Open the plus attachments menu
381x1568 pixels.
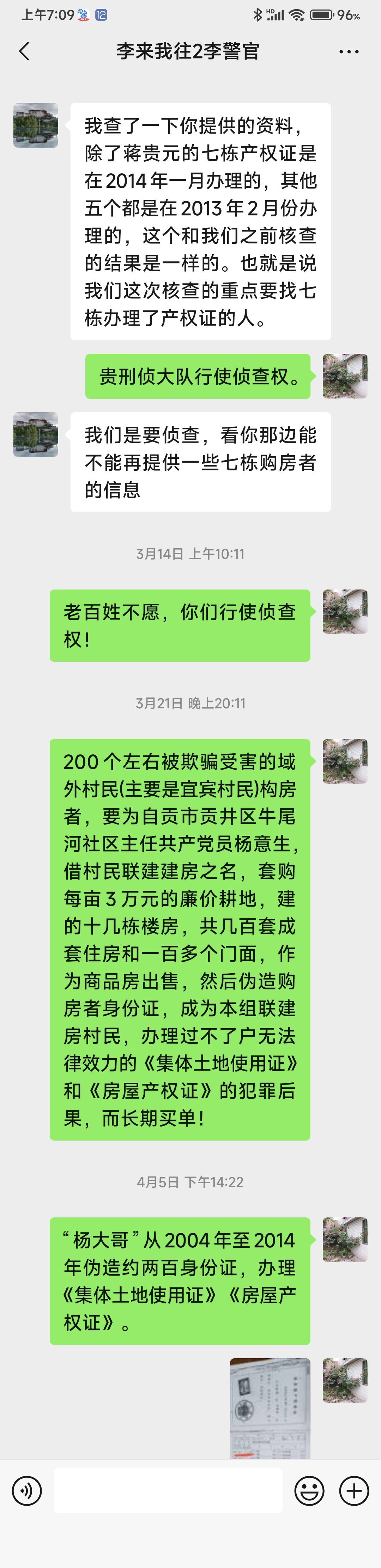[x=354, y=1491]
